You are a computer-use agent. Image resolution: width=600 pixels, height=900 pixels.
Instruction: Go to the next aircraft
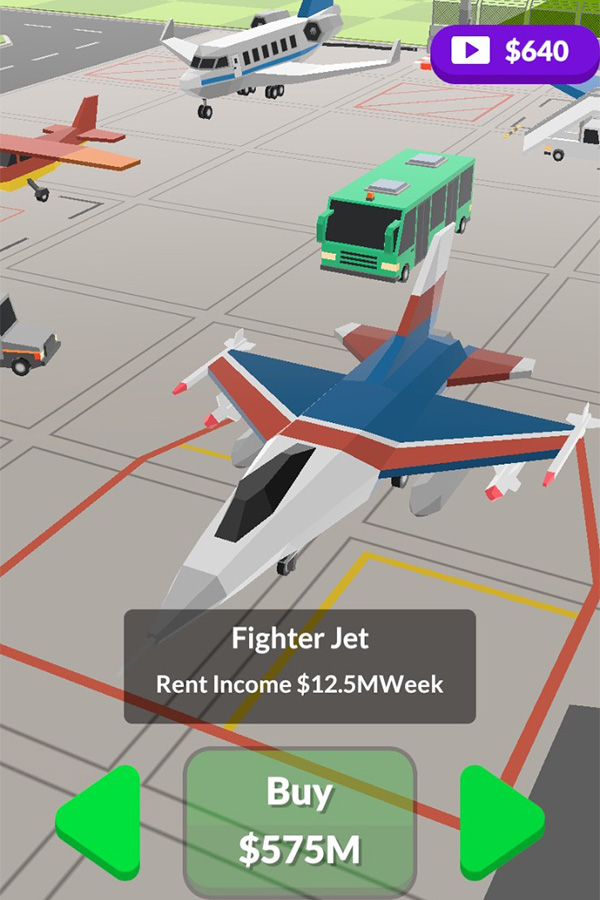pos(498,822)
